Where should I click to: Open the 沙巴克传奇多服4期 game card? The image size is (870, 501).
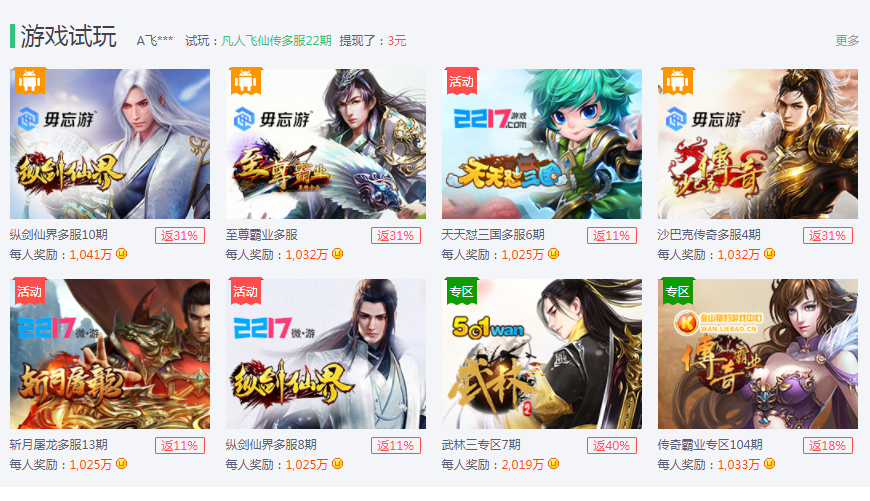click(x=758, y=144)
